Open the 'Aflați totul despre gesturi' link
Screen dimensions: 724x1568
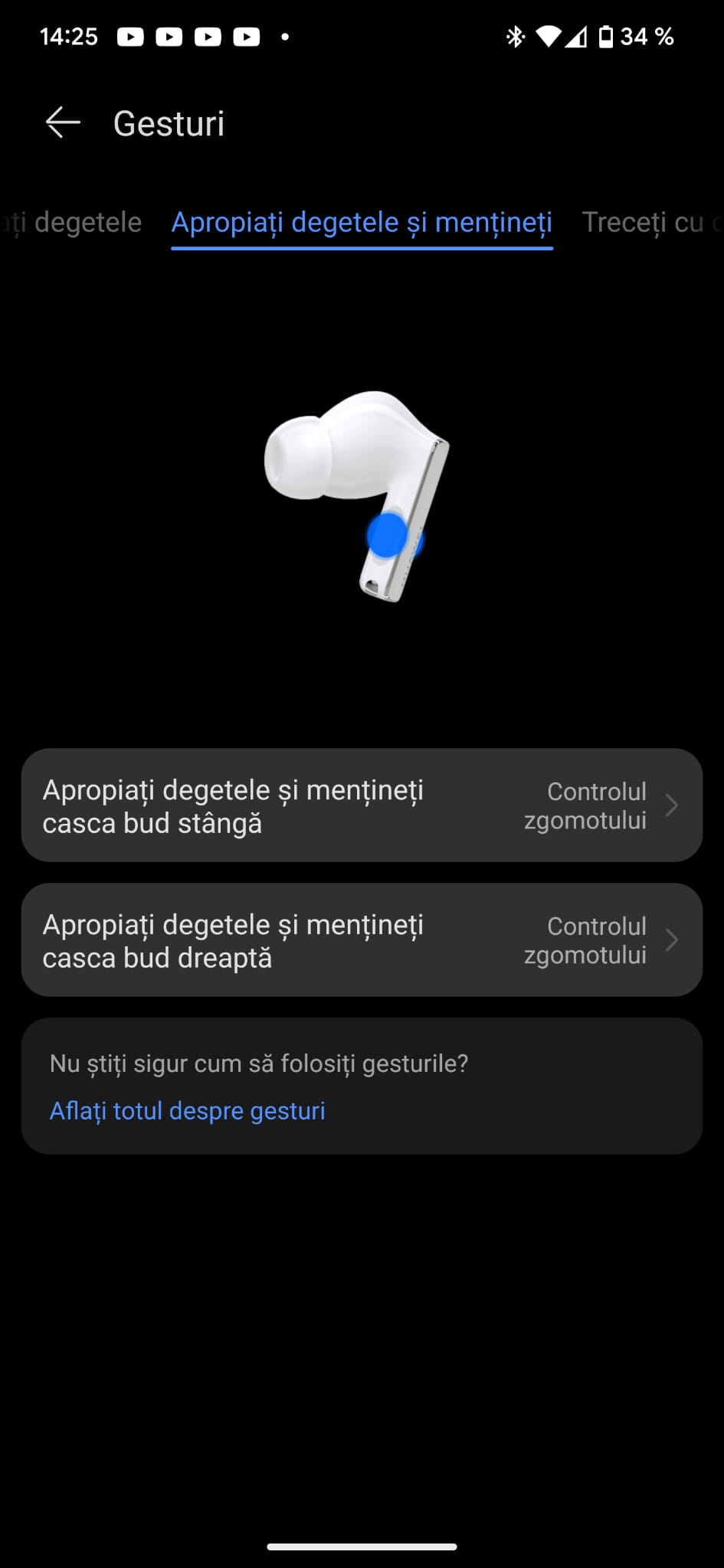[x=188, y=1111]
